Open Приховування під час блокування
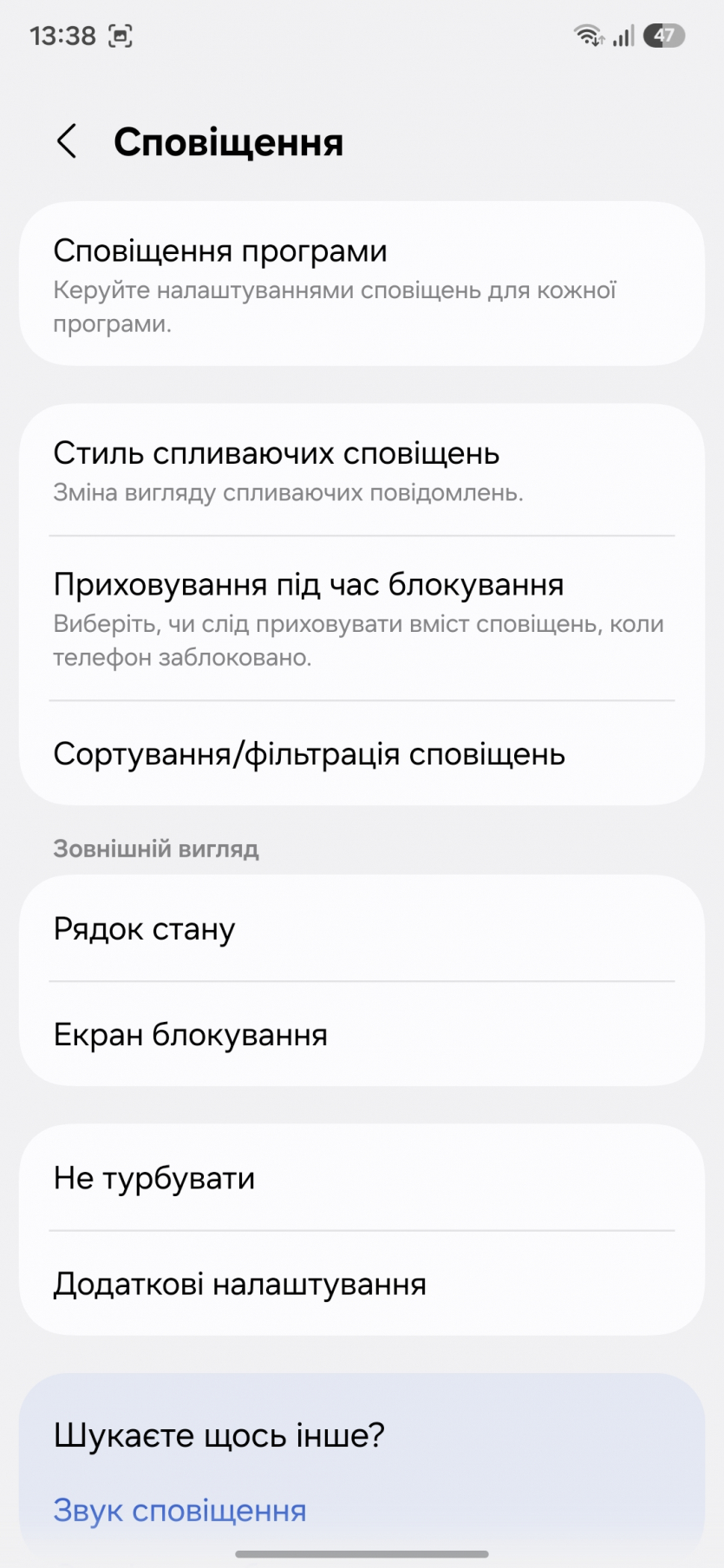This screenshot has width=724, height=1568. coord(361,618)
